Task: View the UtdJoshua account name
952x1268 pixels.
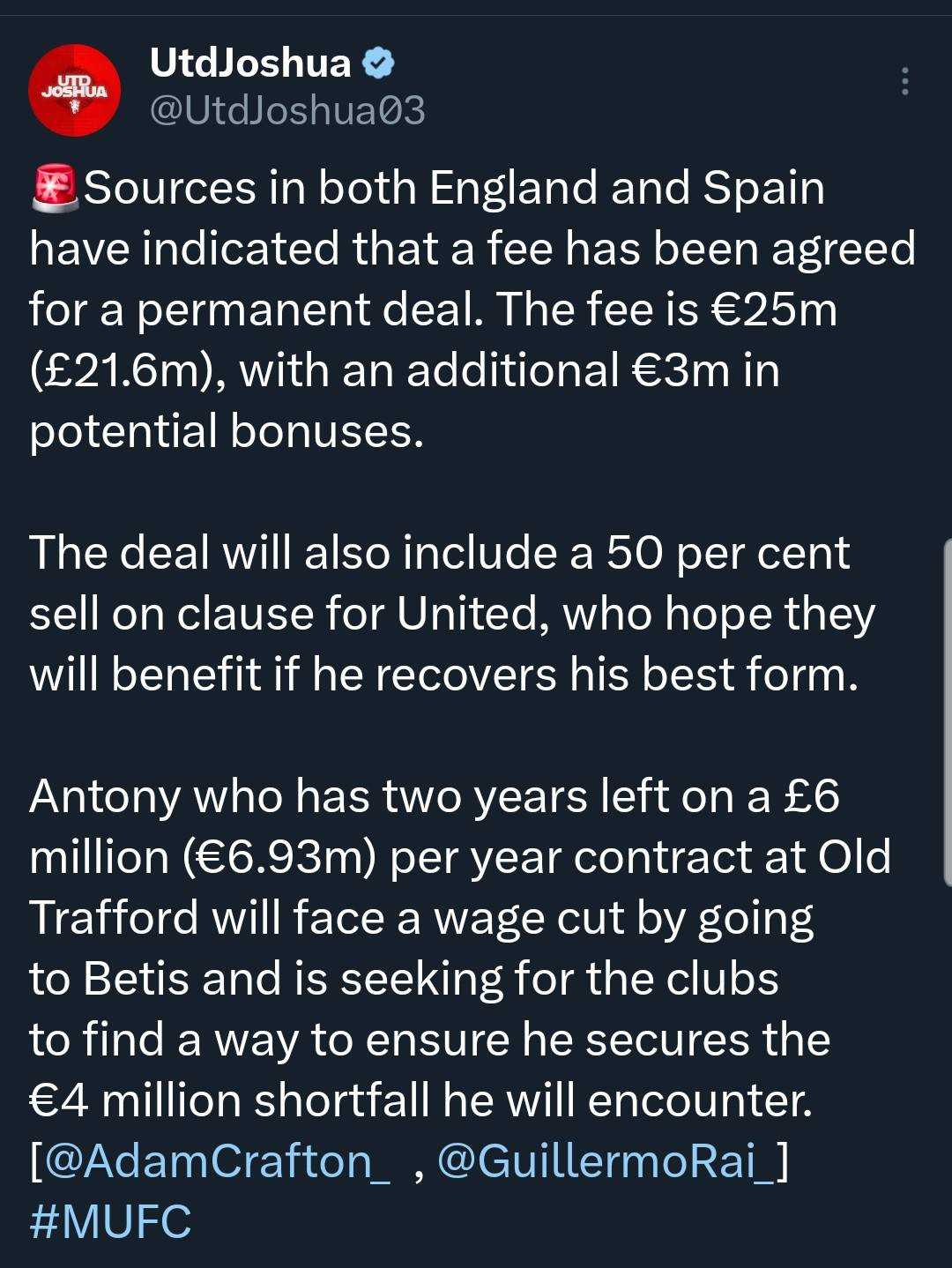Action: pyautogui.click(x=250, y=63)
